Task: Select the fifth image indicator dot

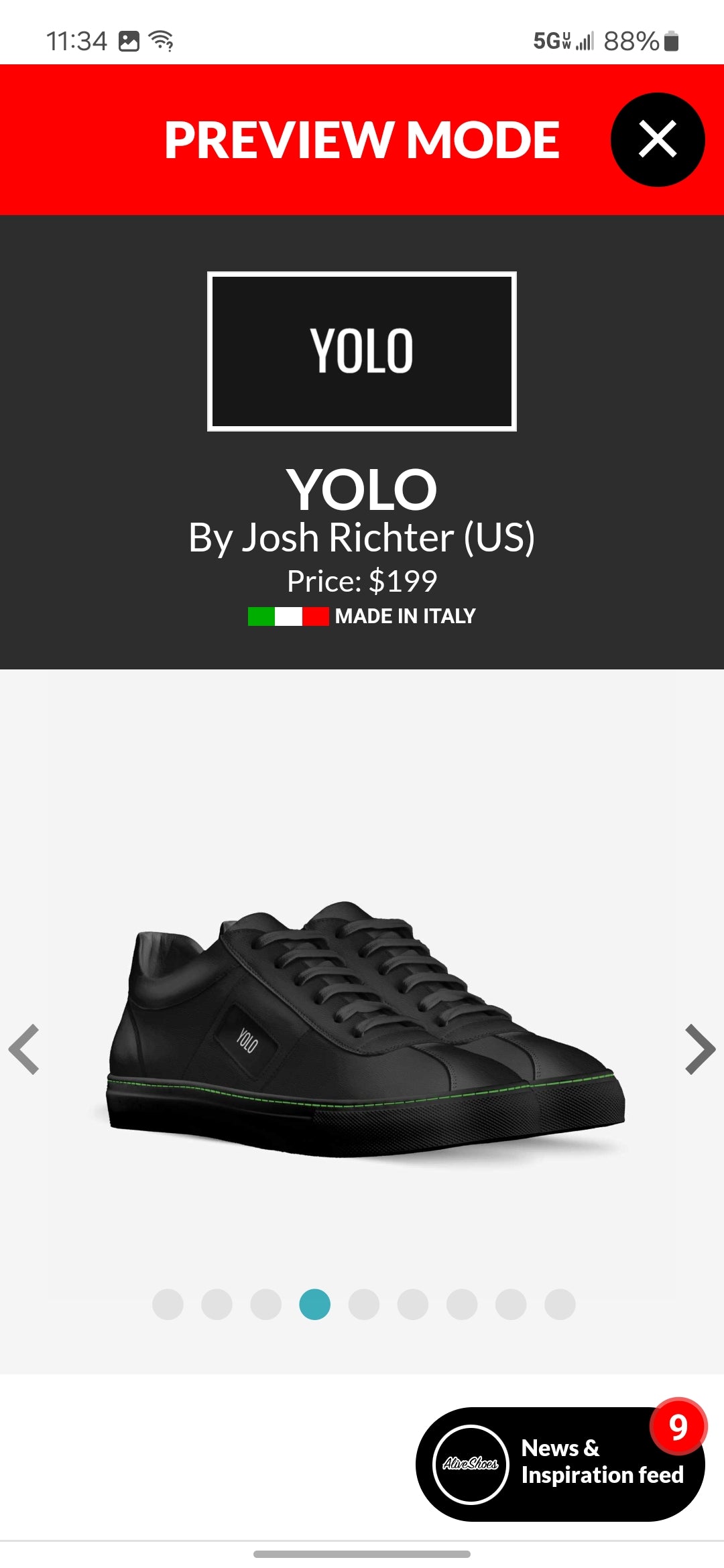Action: (x=364, y=1304)
